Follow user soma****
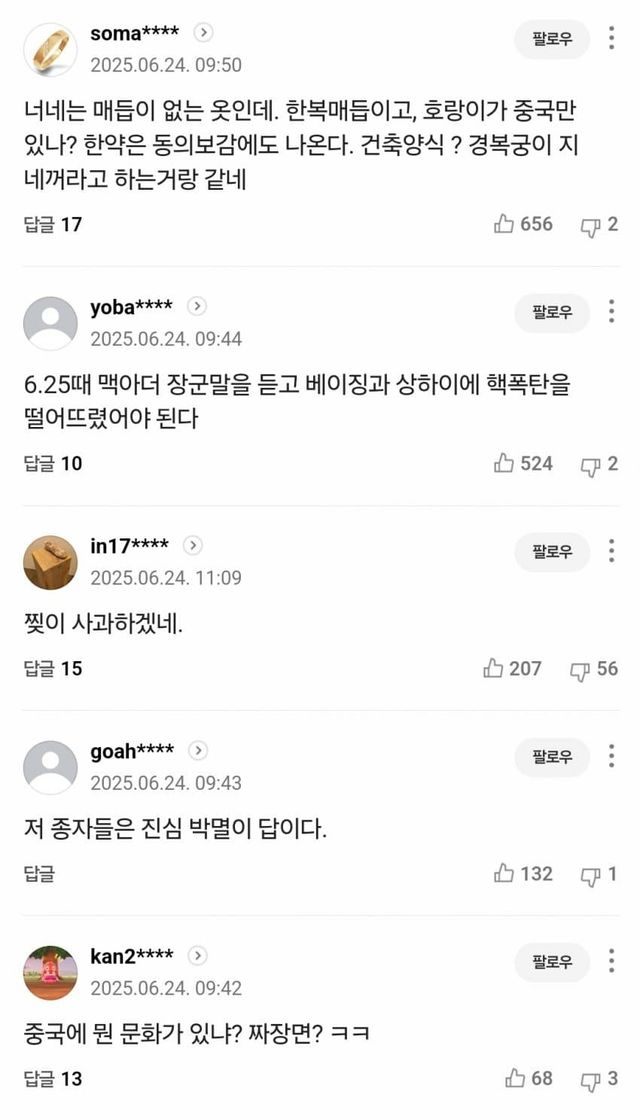The image size is (640, 1119). 553,39
